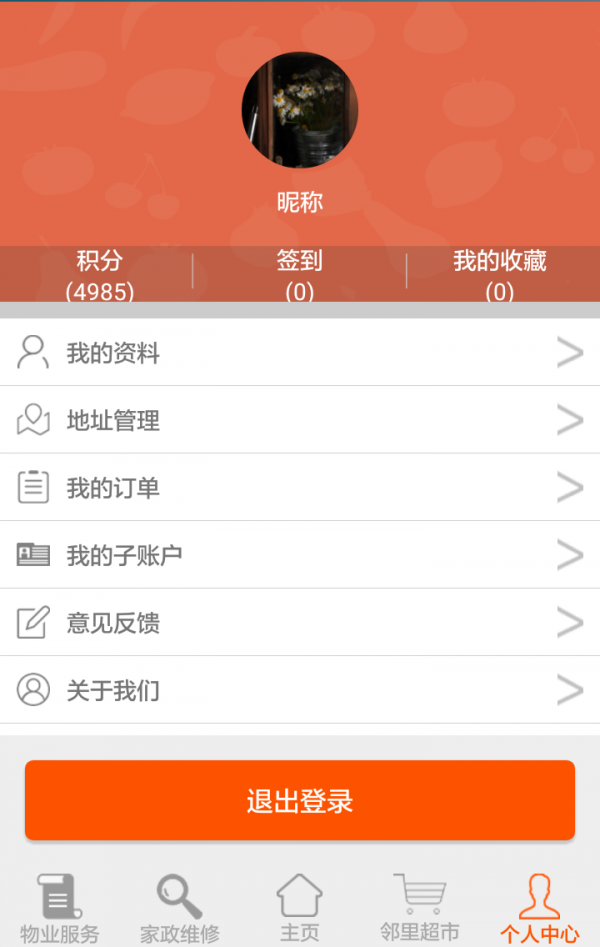Open 关于我们 about page
600x947 pixels.
click(x=300, y=690)
